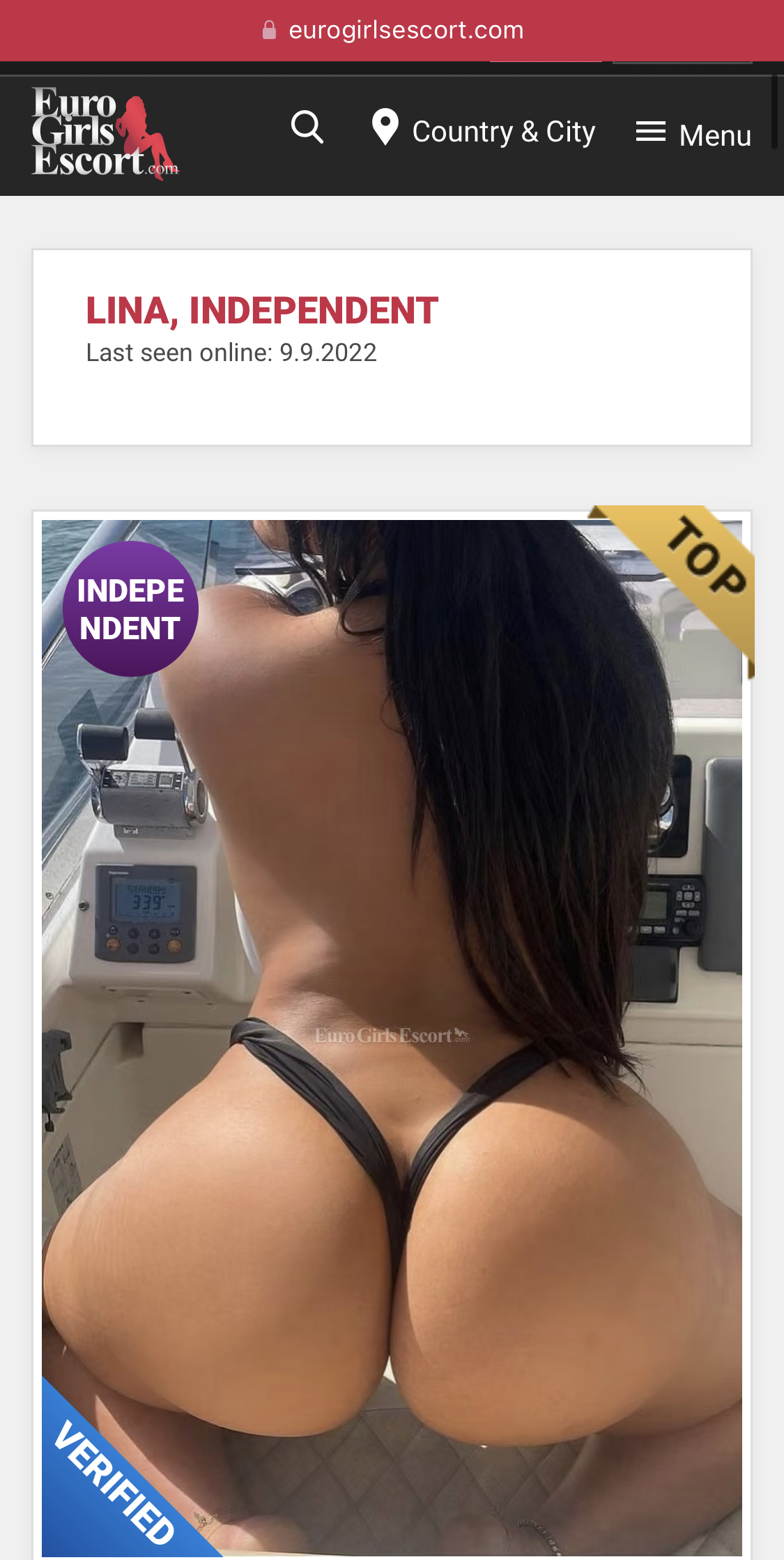
Task: Open the profile photo
Action: (x=392, y=1032)
